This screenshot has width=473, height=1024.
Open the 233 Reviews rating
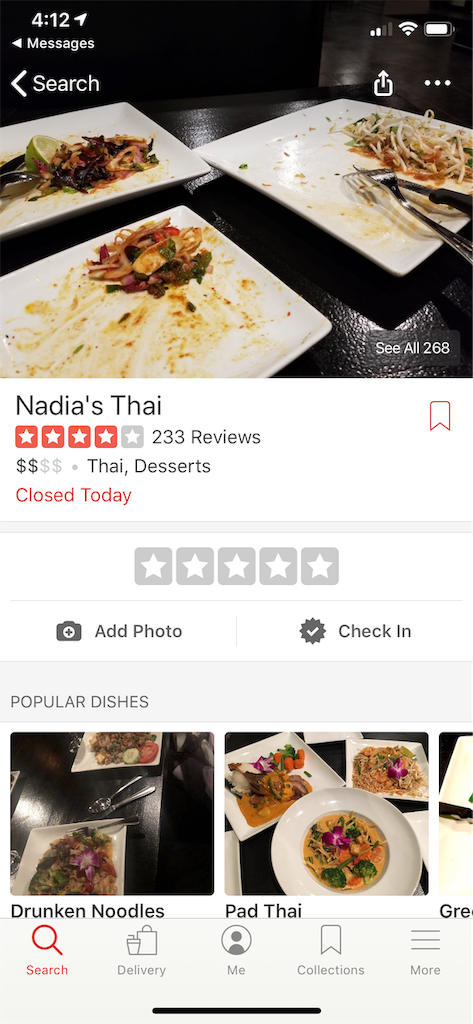(138, 437)
